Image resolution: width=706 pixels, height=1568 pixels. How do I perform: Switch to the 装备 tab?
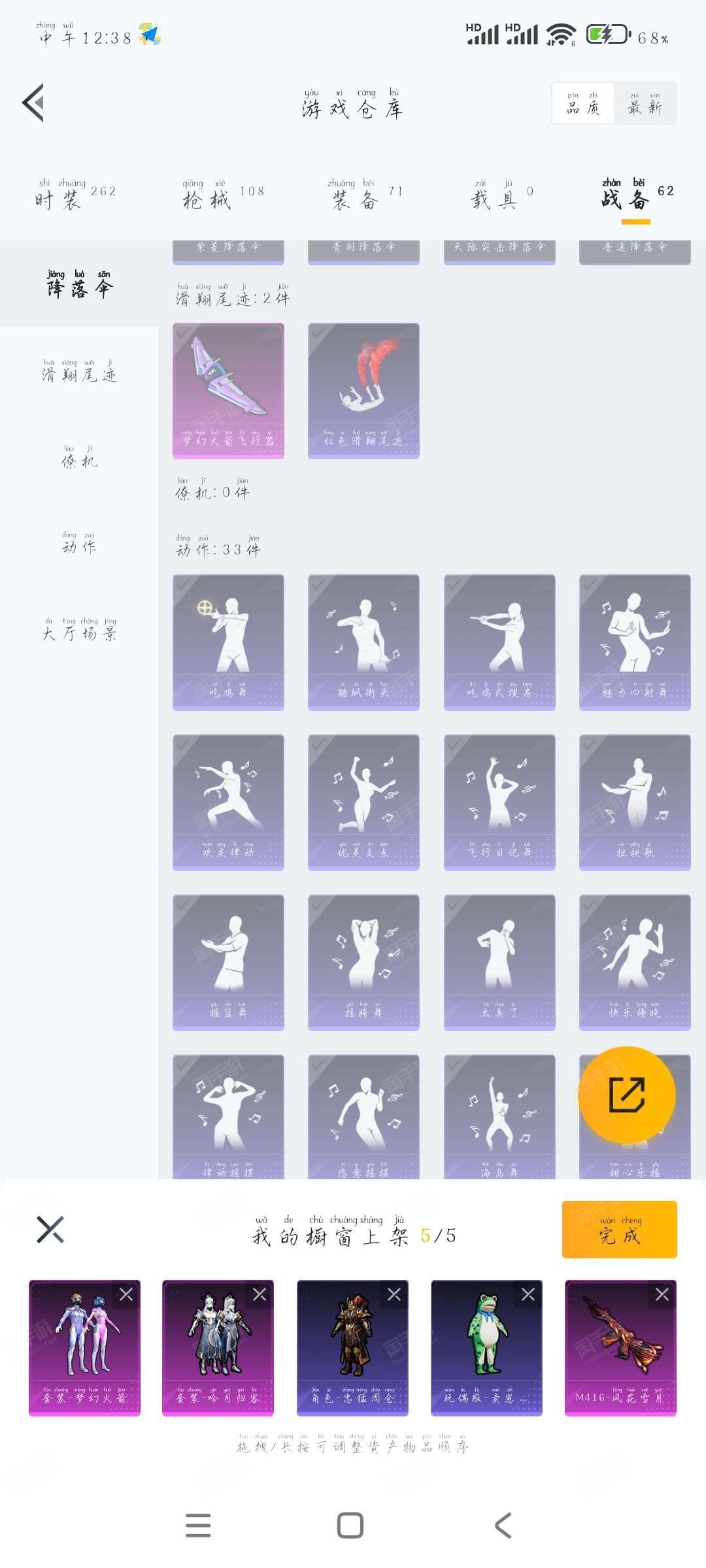pos(365,194)
